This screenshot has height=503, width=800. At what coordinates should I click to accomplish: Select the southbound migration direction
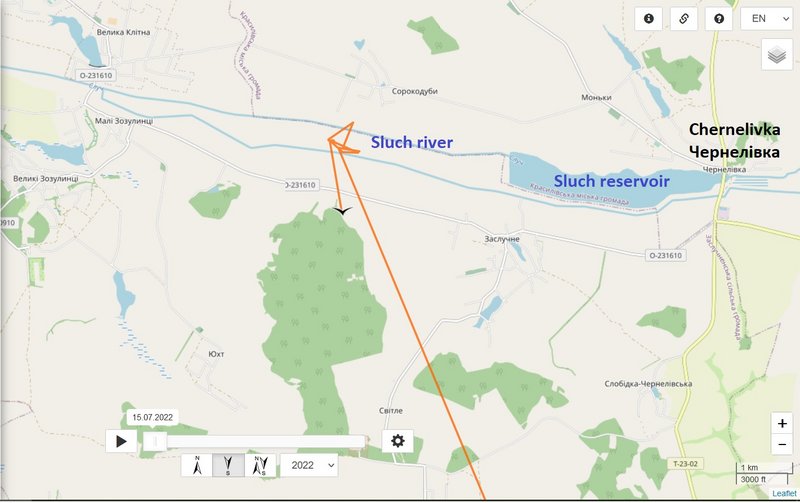(x=229, y=464)
